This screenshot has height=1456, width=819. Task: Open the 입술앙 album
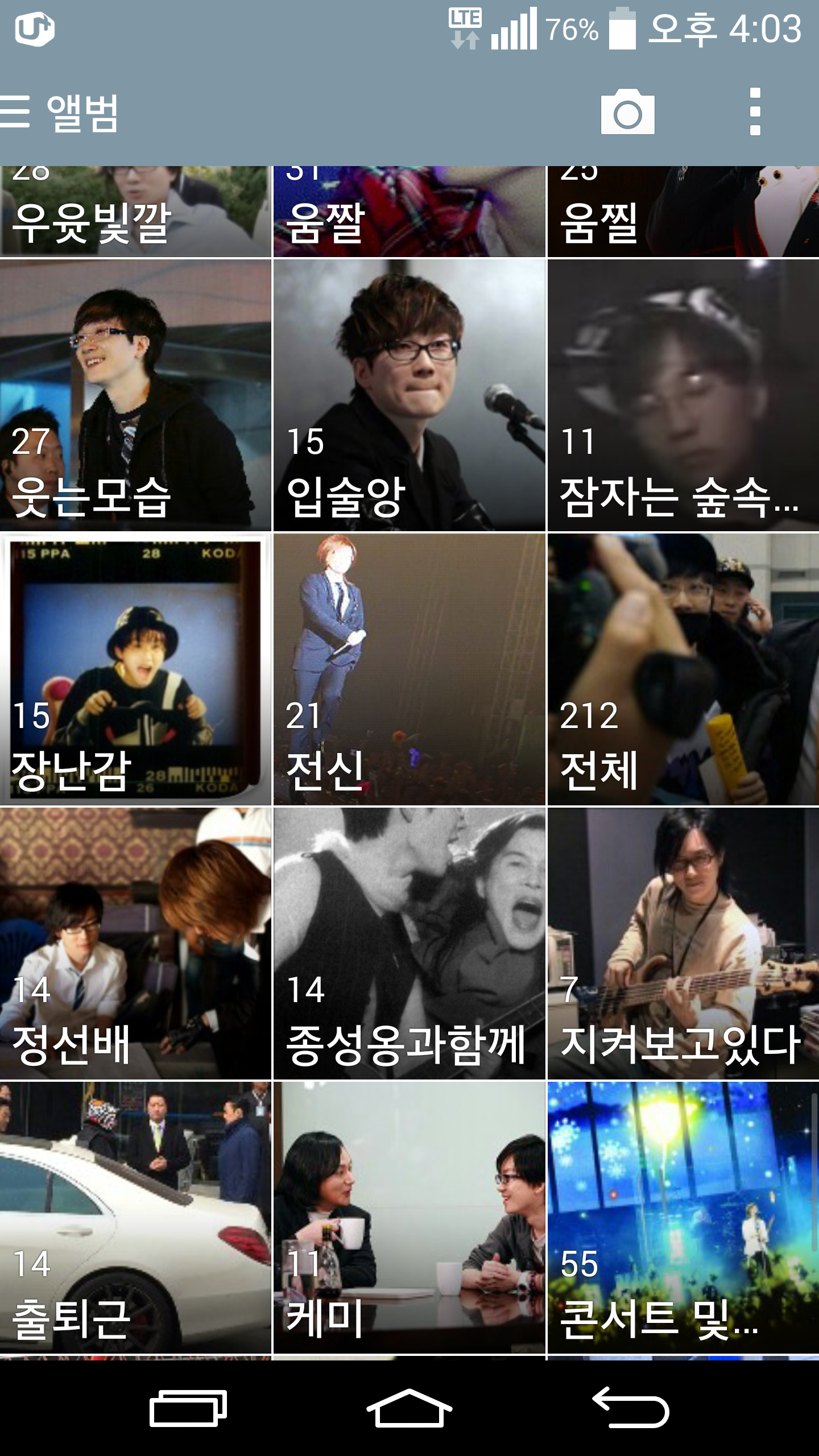pyautogui.click(x=409, y=395)
